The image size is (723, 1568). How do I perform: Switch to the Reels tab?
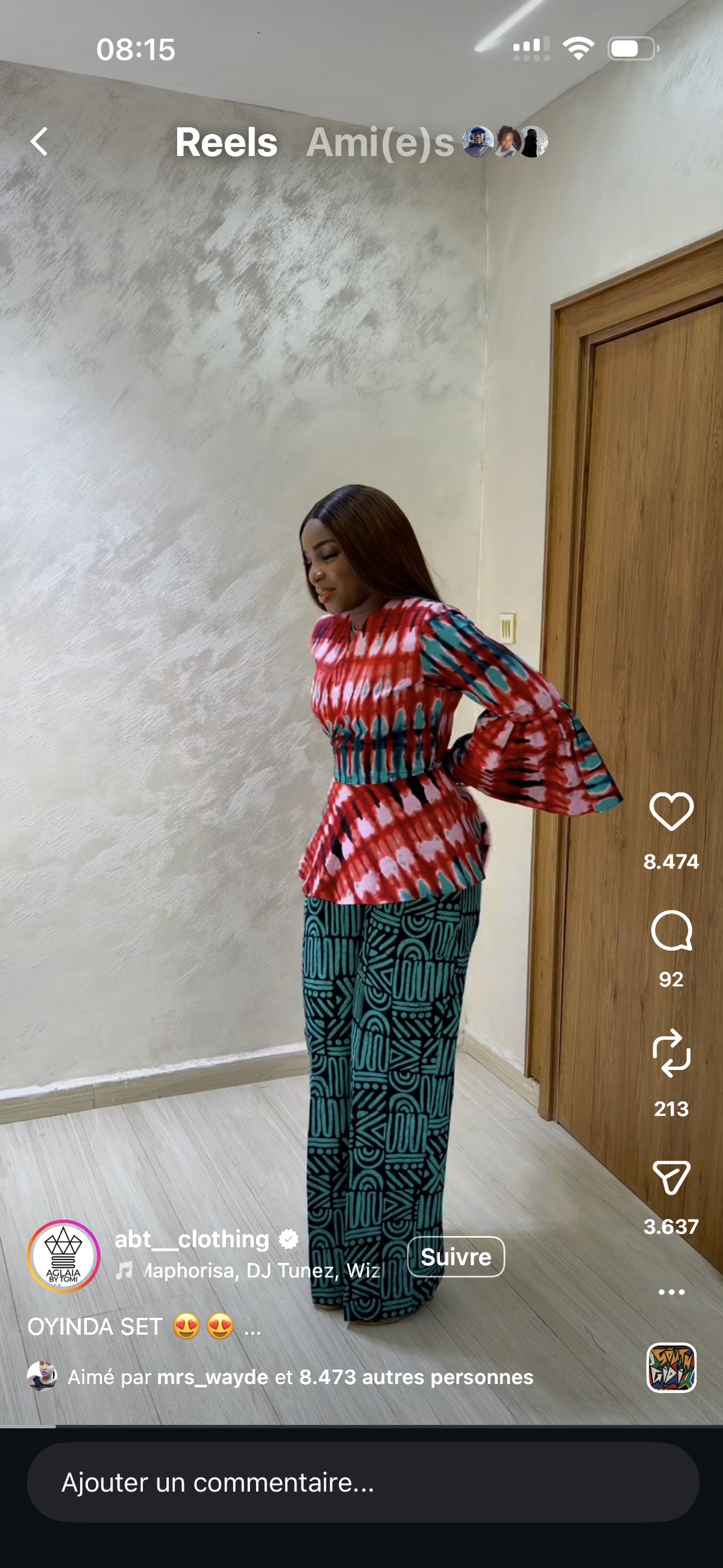[226, 142]
